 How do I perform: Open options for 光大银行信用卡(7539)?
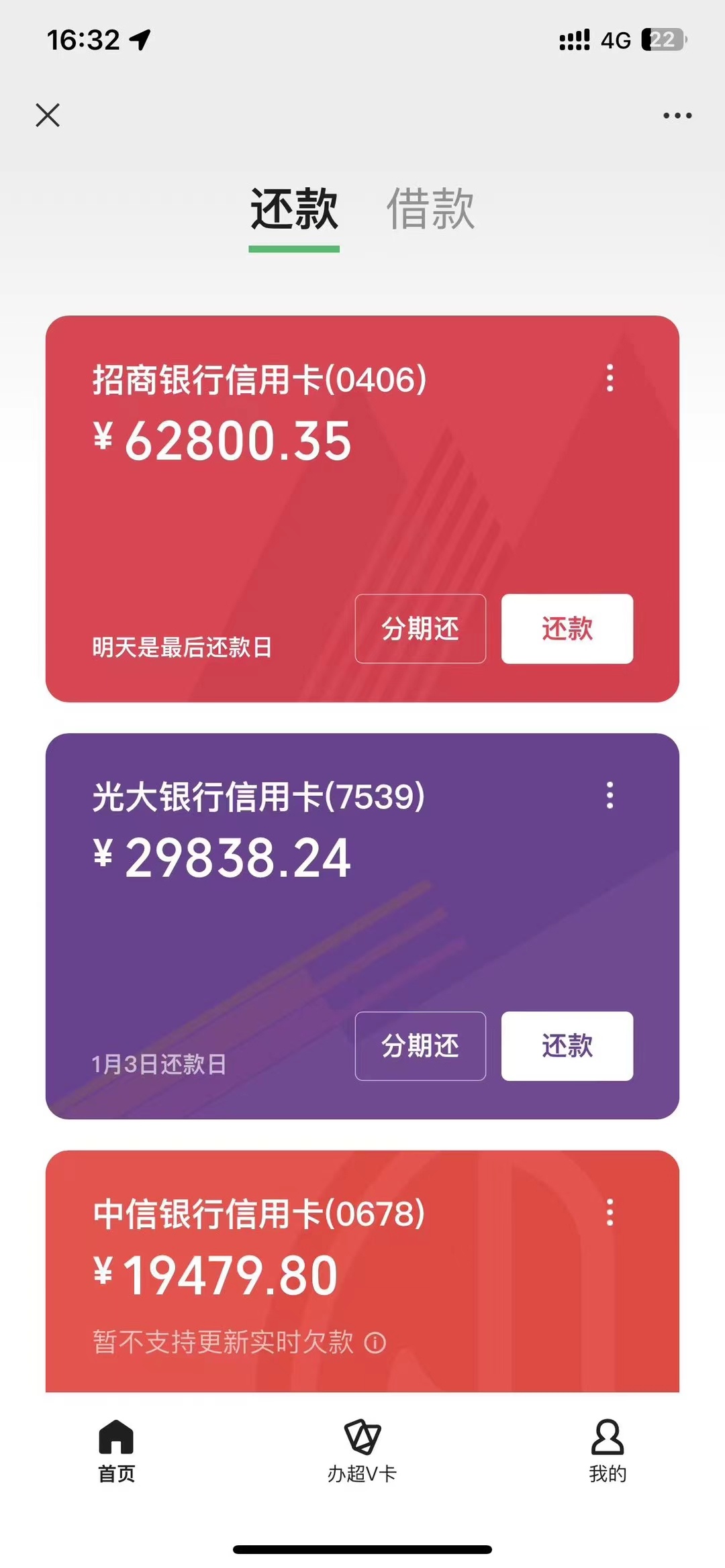610,795
